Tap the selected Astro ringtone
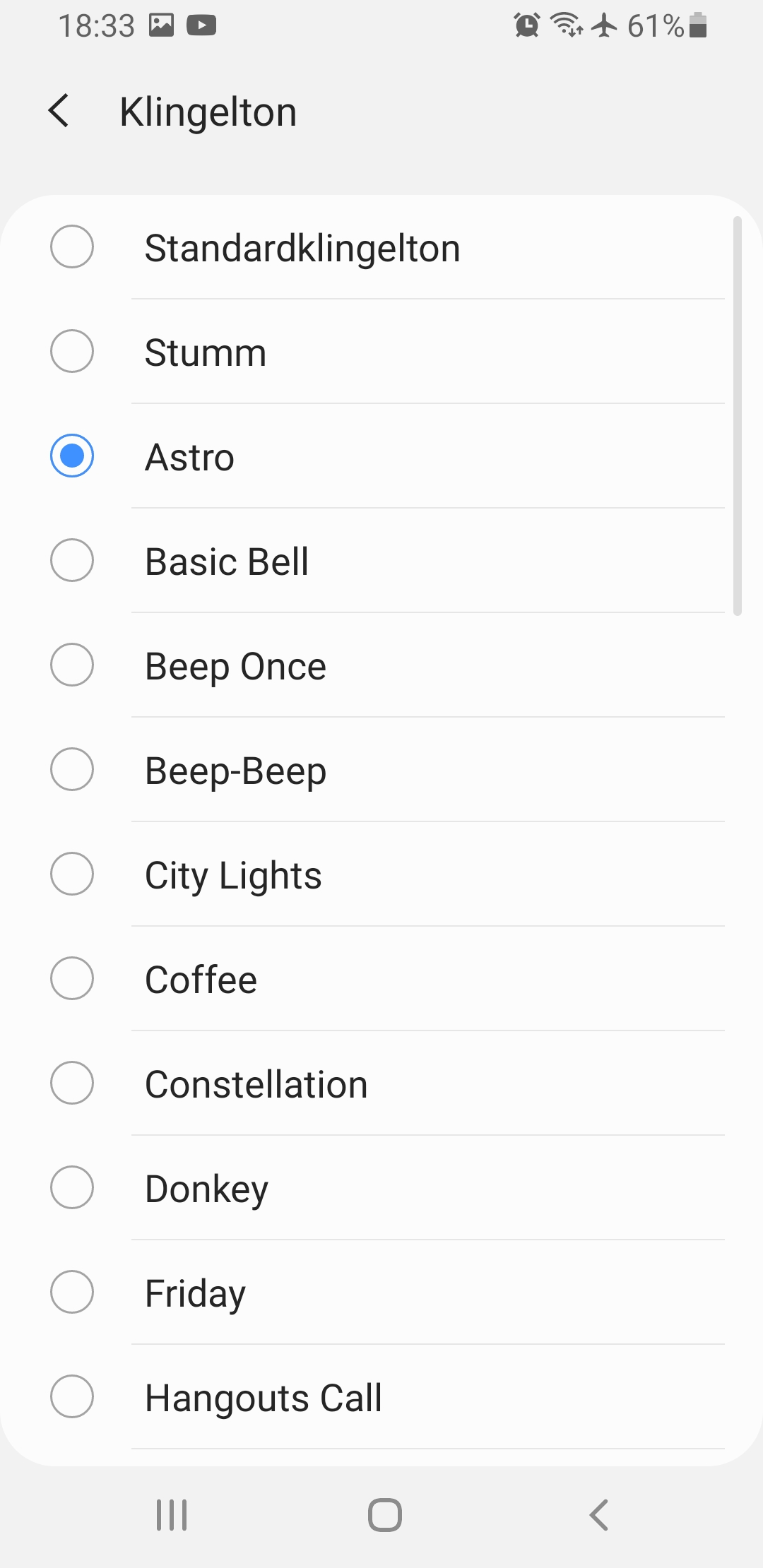Screen dimensions: 763x1568 (189, 456)
